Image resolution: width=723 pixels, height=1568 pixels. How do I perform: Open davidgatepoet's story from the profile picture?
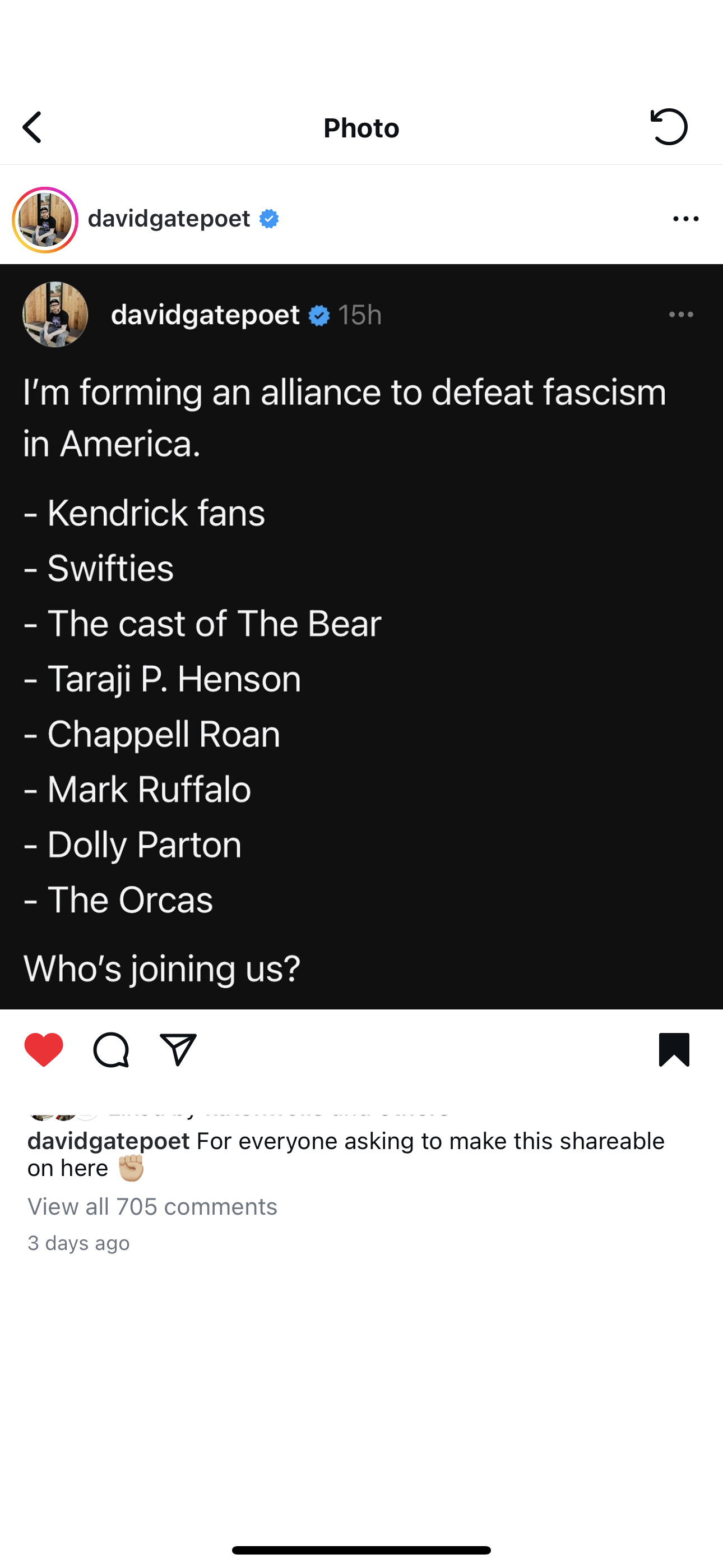point(45,220)
